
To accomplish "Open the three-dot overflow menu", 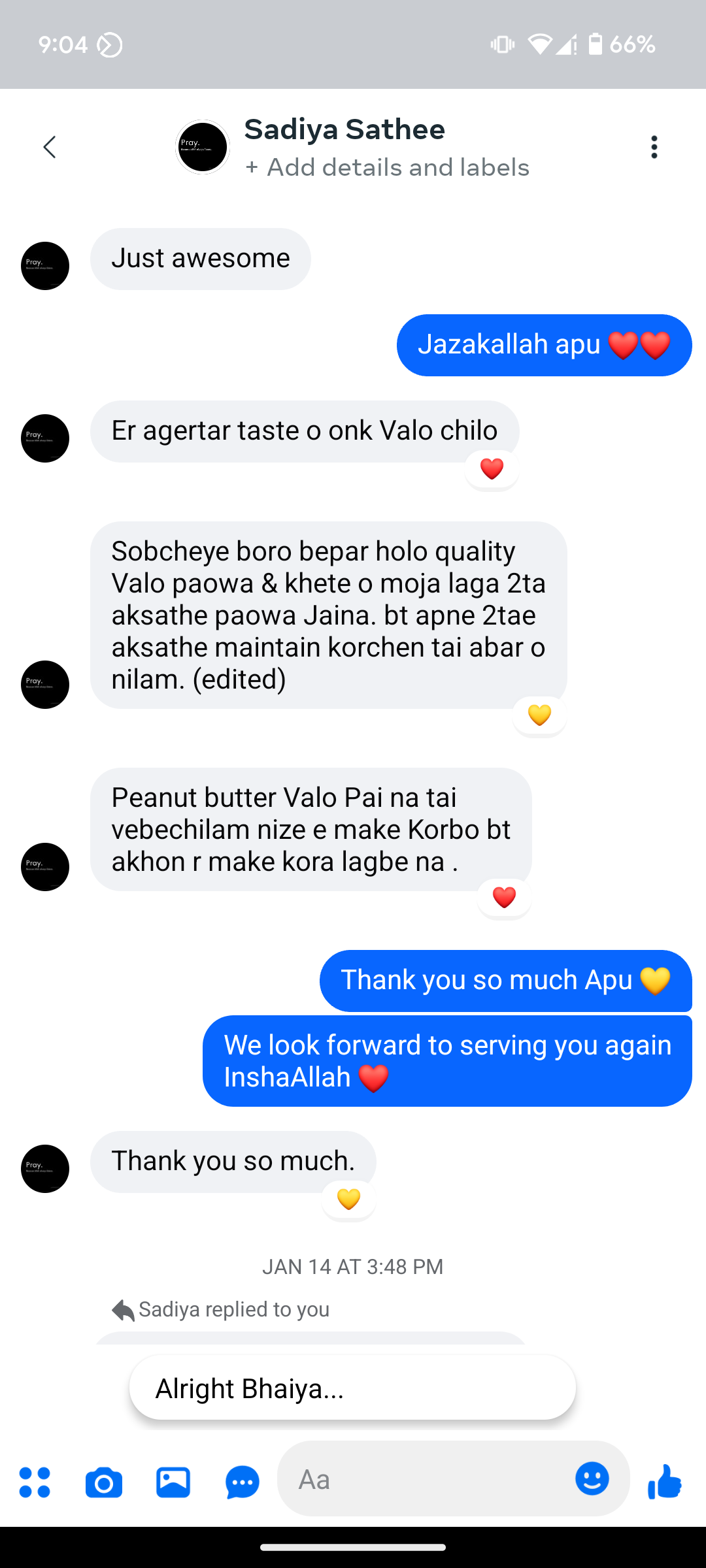I will (654, 147).
